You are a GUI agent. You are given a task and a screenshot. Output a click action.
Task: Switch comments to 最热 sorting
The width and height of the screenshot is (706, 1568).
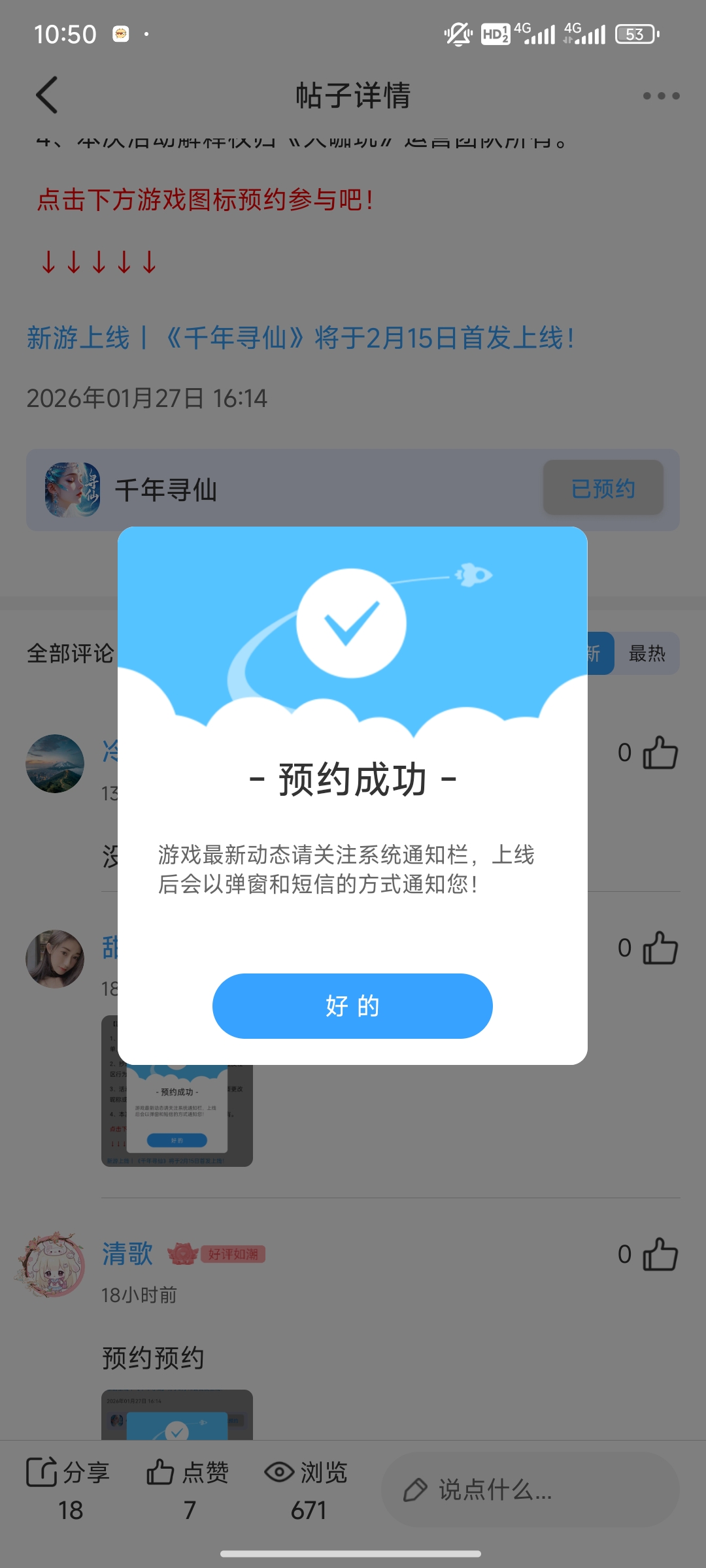coord(647,653)
